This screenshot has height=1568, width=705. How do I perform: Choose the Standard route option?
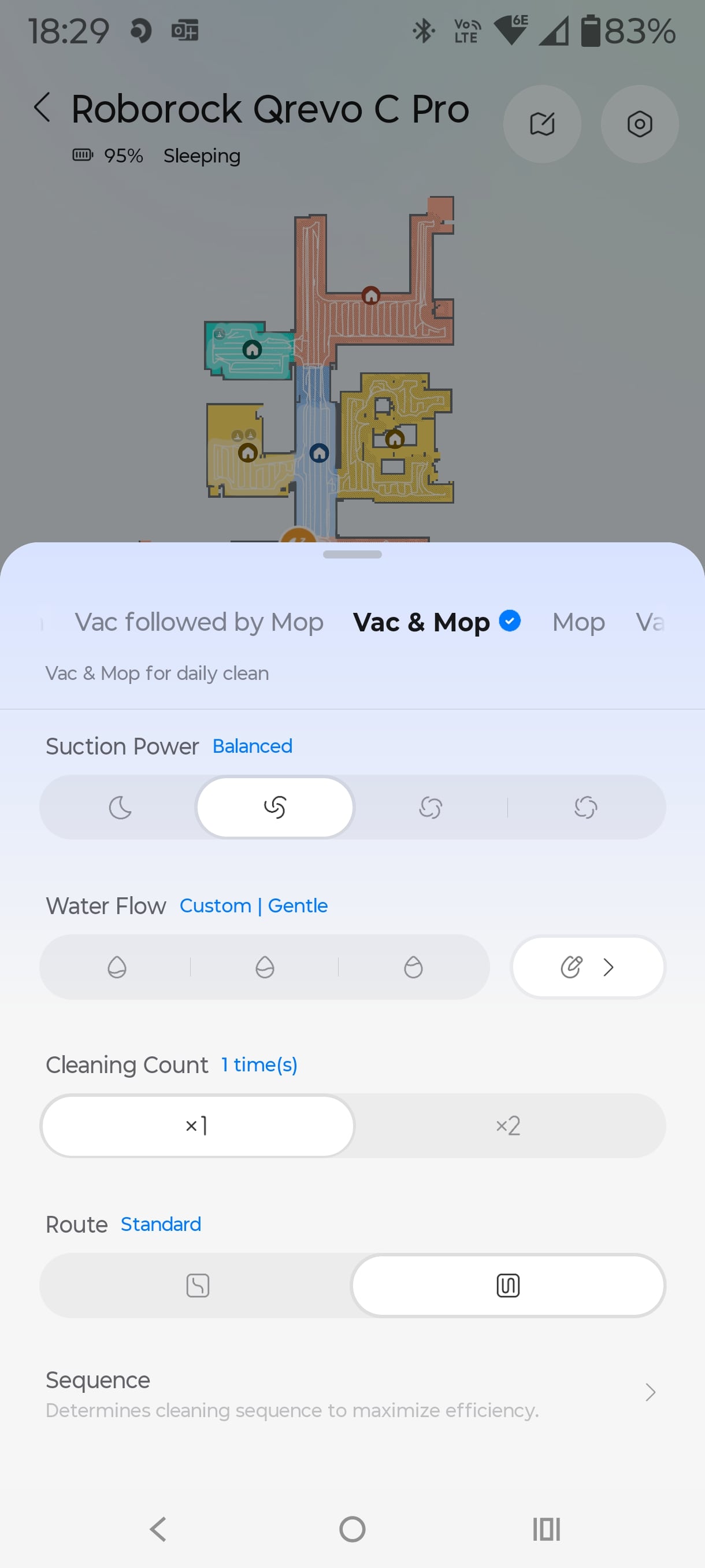pyautogui.click(x=508, y=1286)
